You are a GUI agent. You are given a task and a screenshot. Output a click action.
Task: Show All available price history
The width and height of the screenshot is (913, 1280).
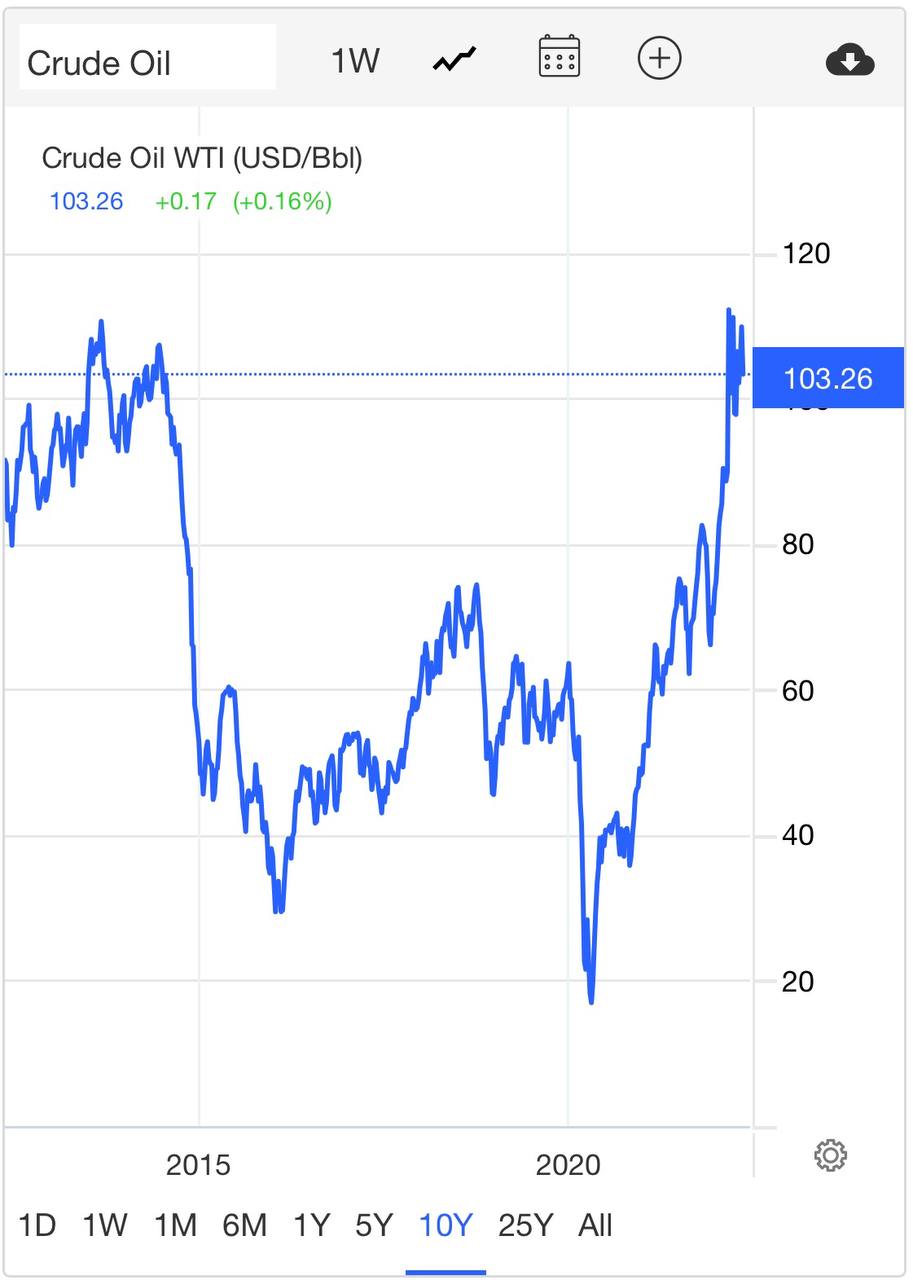click(595, 1225)
